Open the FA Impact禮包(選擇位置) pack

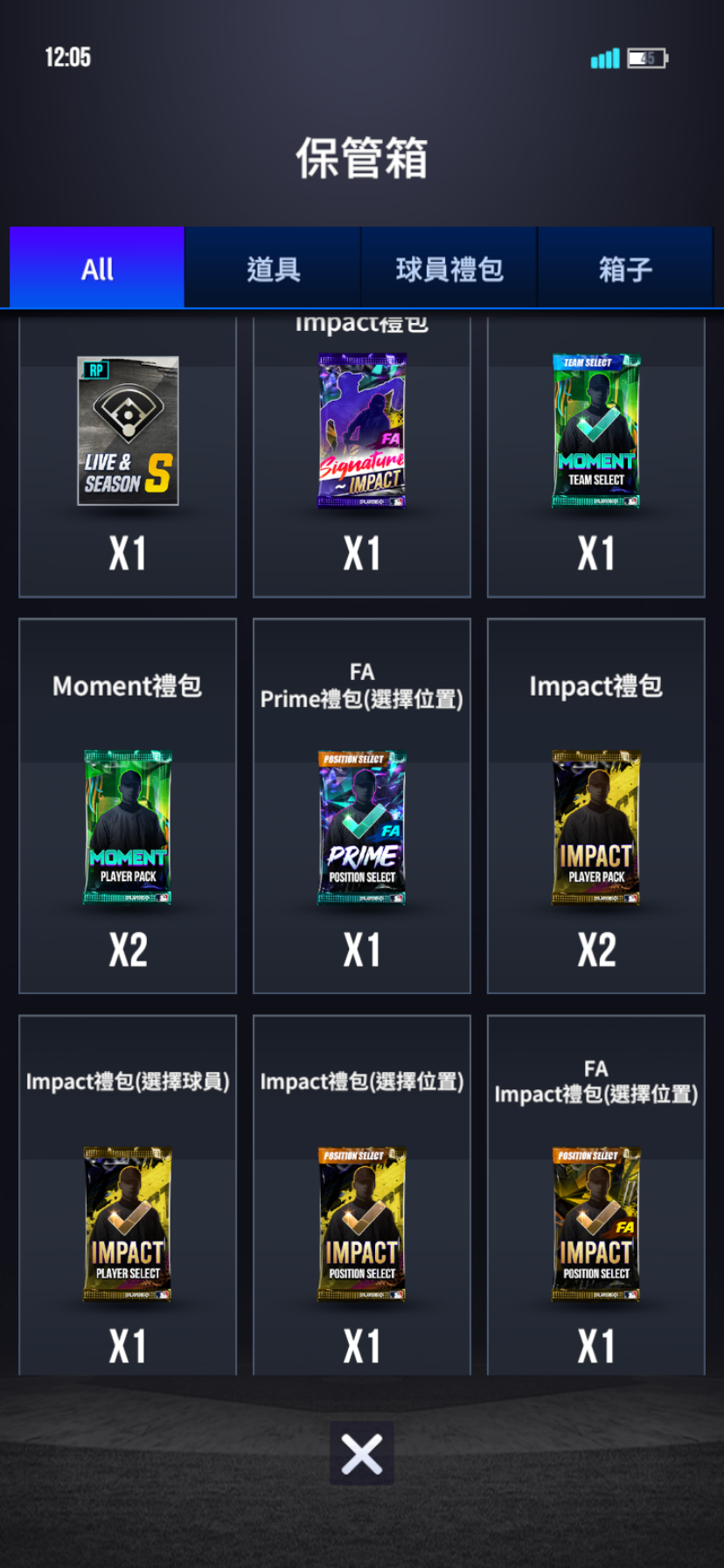[596, 1223]
